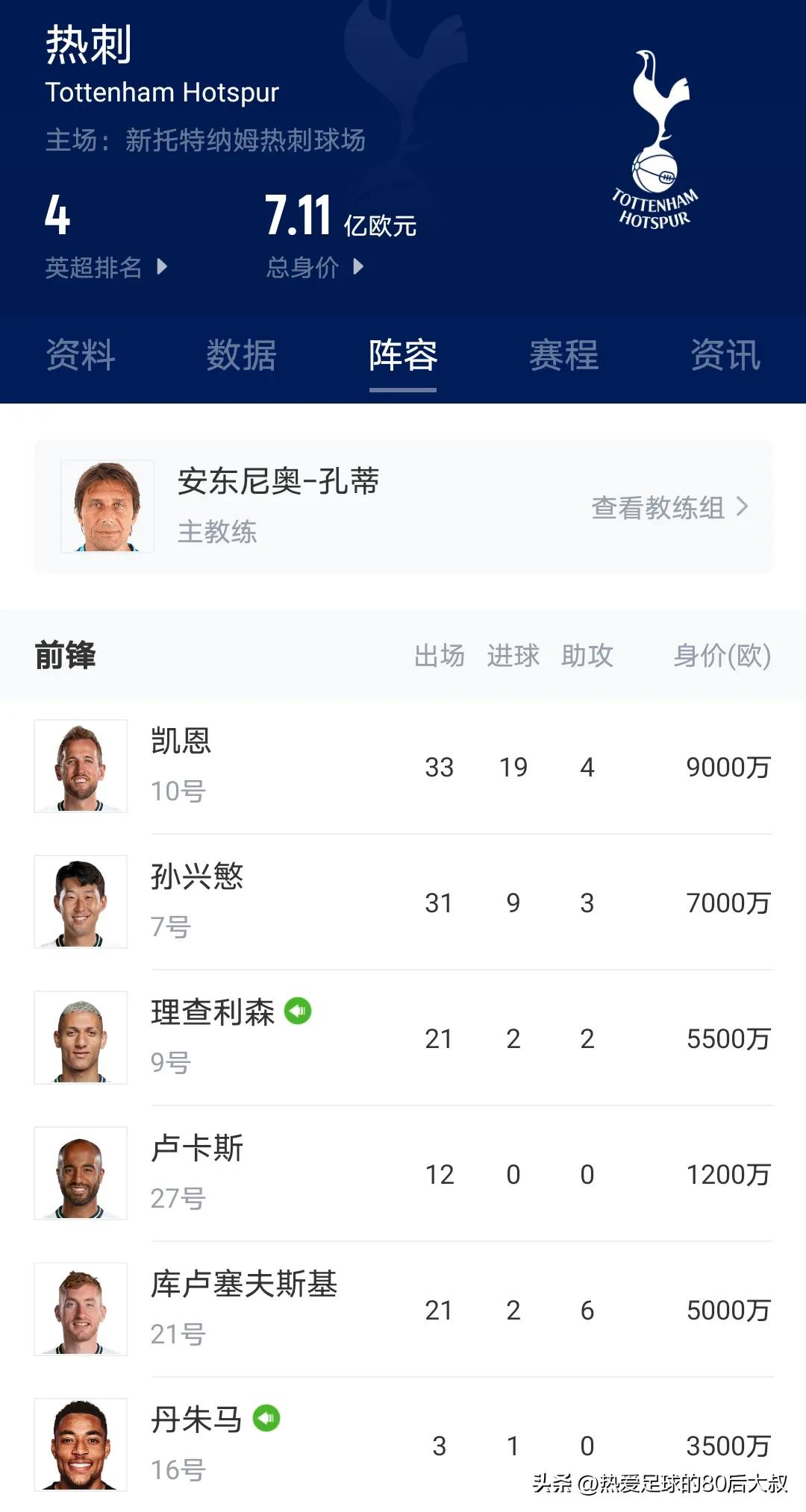Select 孙兴慜's player photo
The height and width of the screenshot is (1512, 806).
click(81, 903)
